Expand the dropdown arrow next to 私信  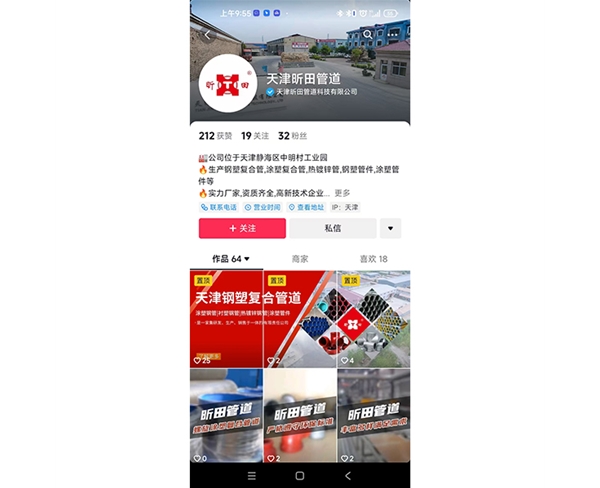[391, 229]
